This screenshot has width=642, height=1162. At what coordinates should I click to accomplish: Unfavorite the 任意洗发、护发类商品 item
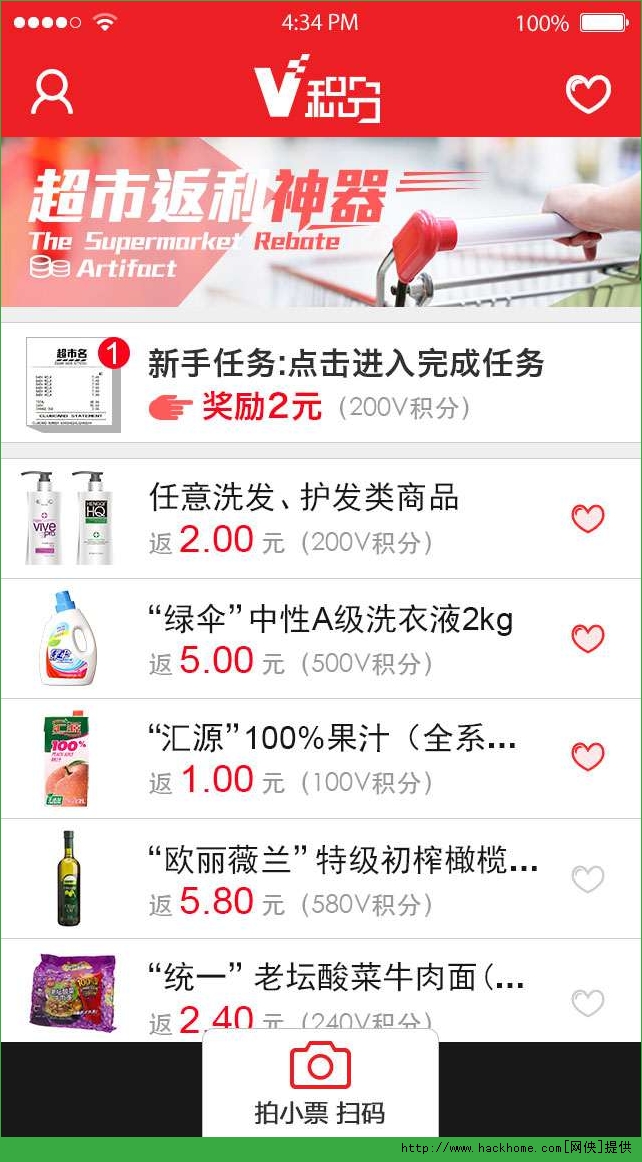(588, 519)
